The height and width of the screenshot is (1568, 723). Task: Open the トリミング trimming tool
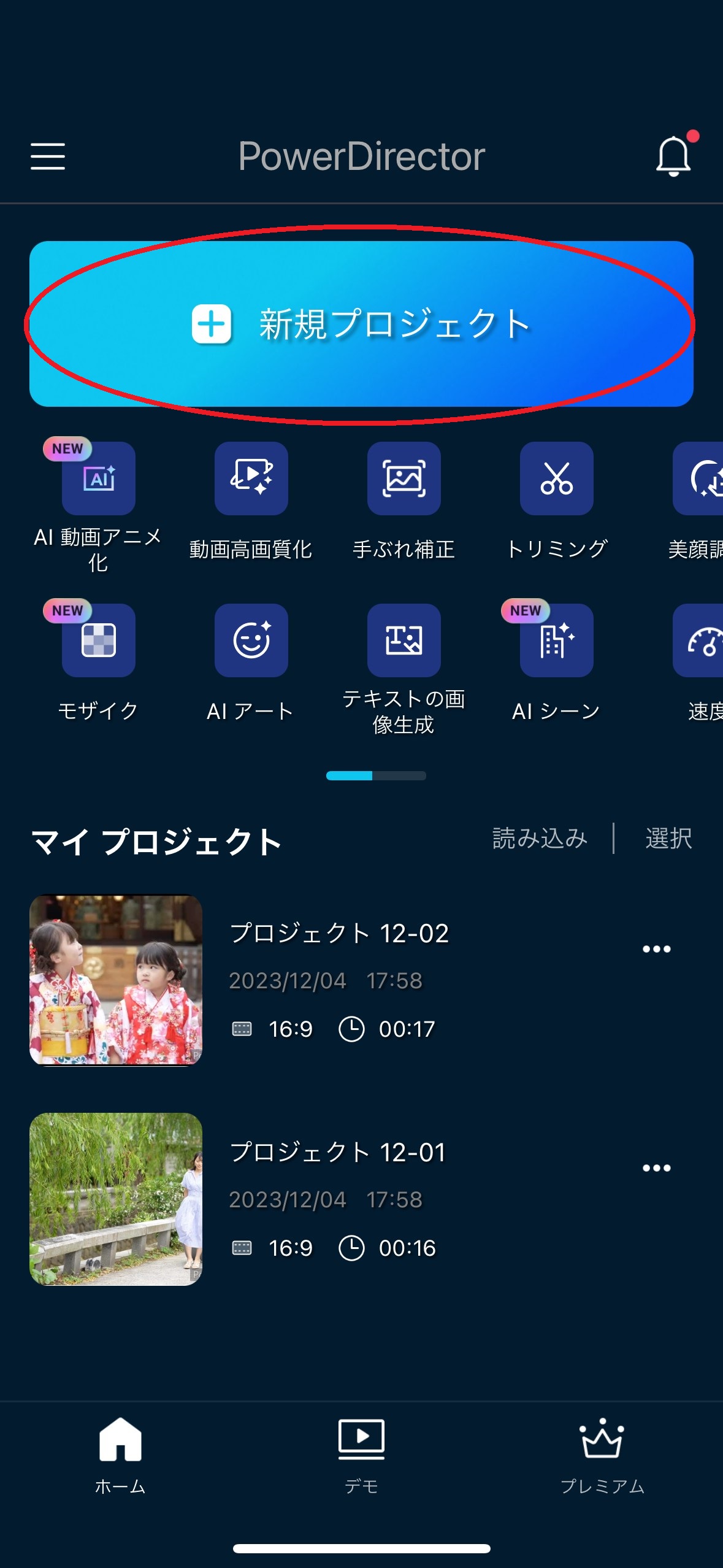(x=556, y=479)
